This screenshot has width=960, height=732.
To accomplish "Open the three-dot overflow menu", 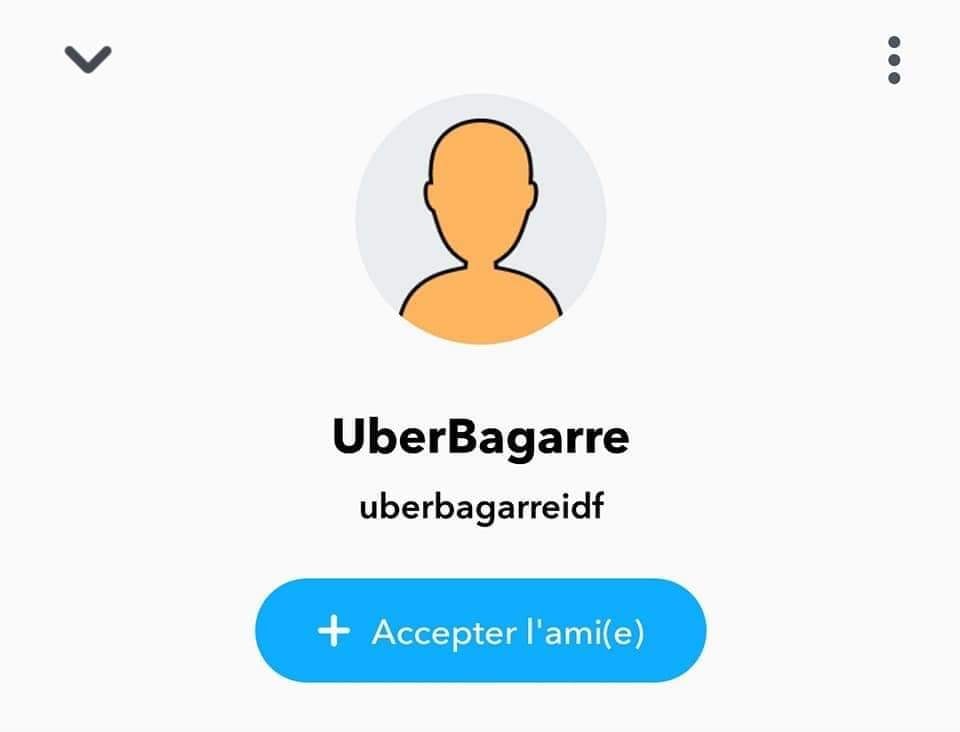I will pos(894,60).
